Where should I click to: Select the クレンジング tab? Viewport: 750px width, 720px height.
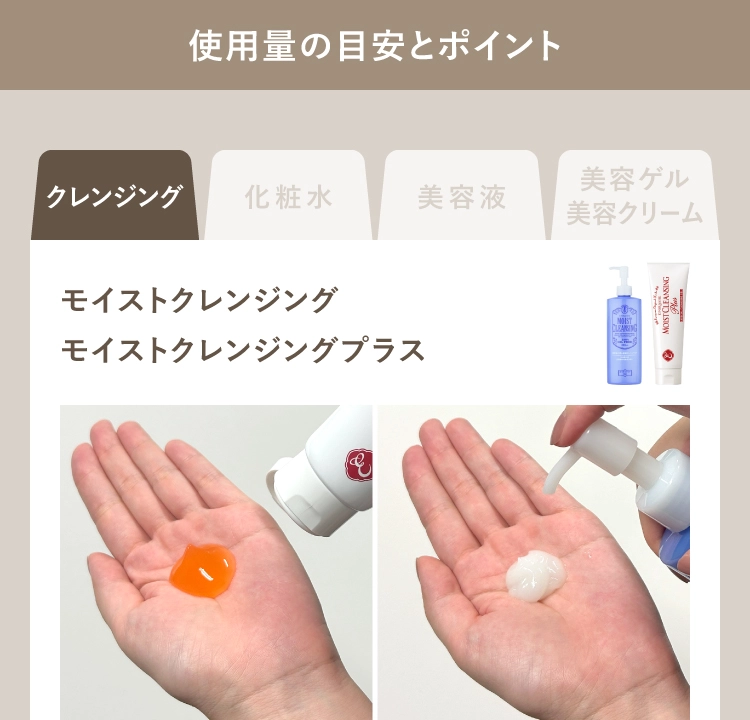pyautogui.click(x=114, y=196)
